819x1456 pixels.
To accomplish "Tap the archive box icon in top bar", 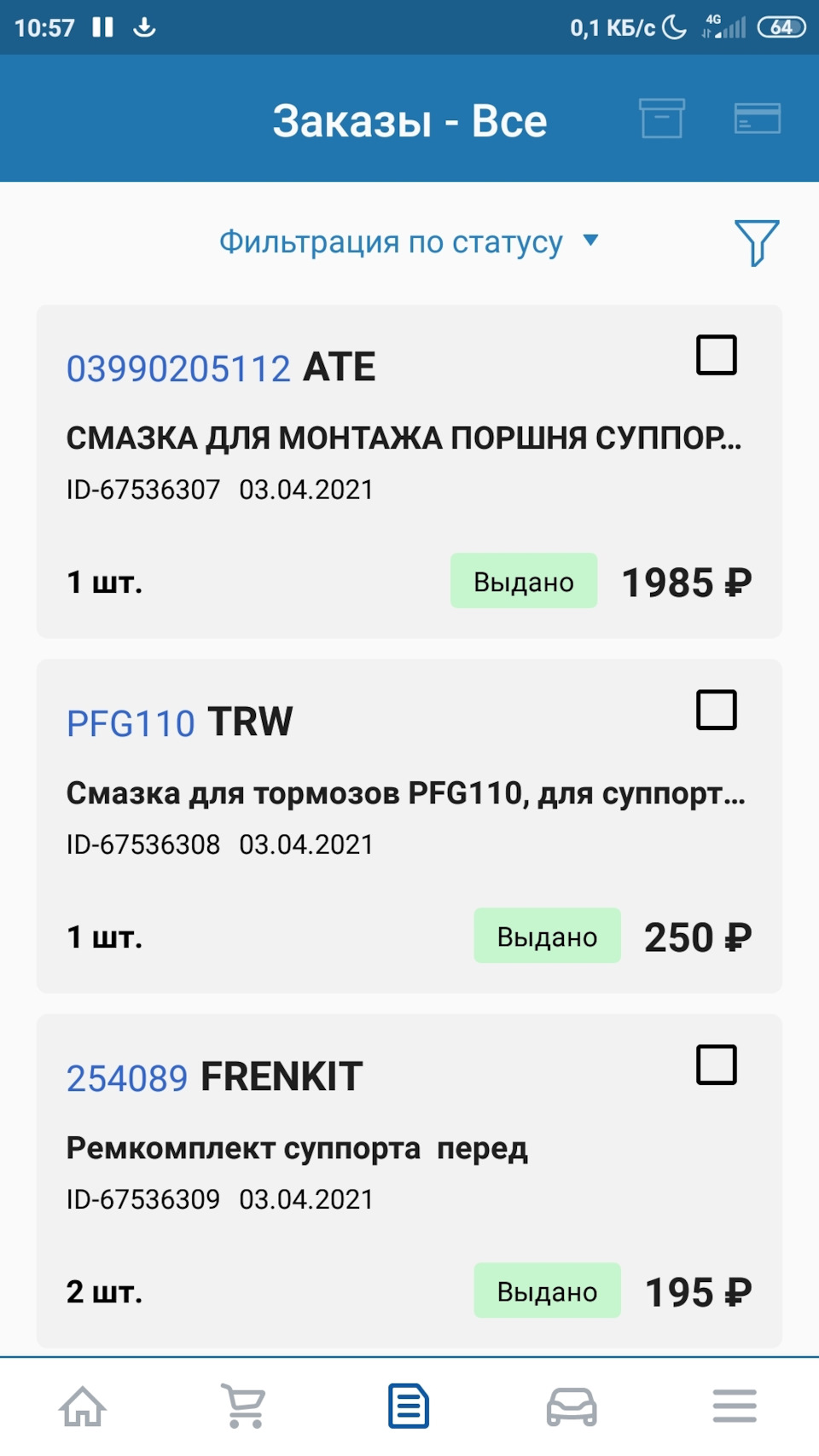I will point(664,119).
